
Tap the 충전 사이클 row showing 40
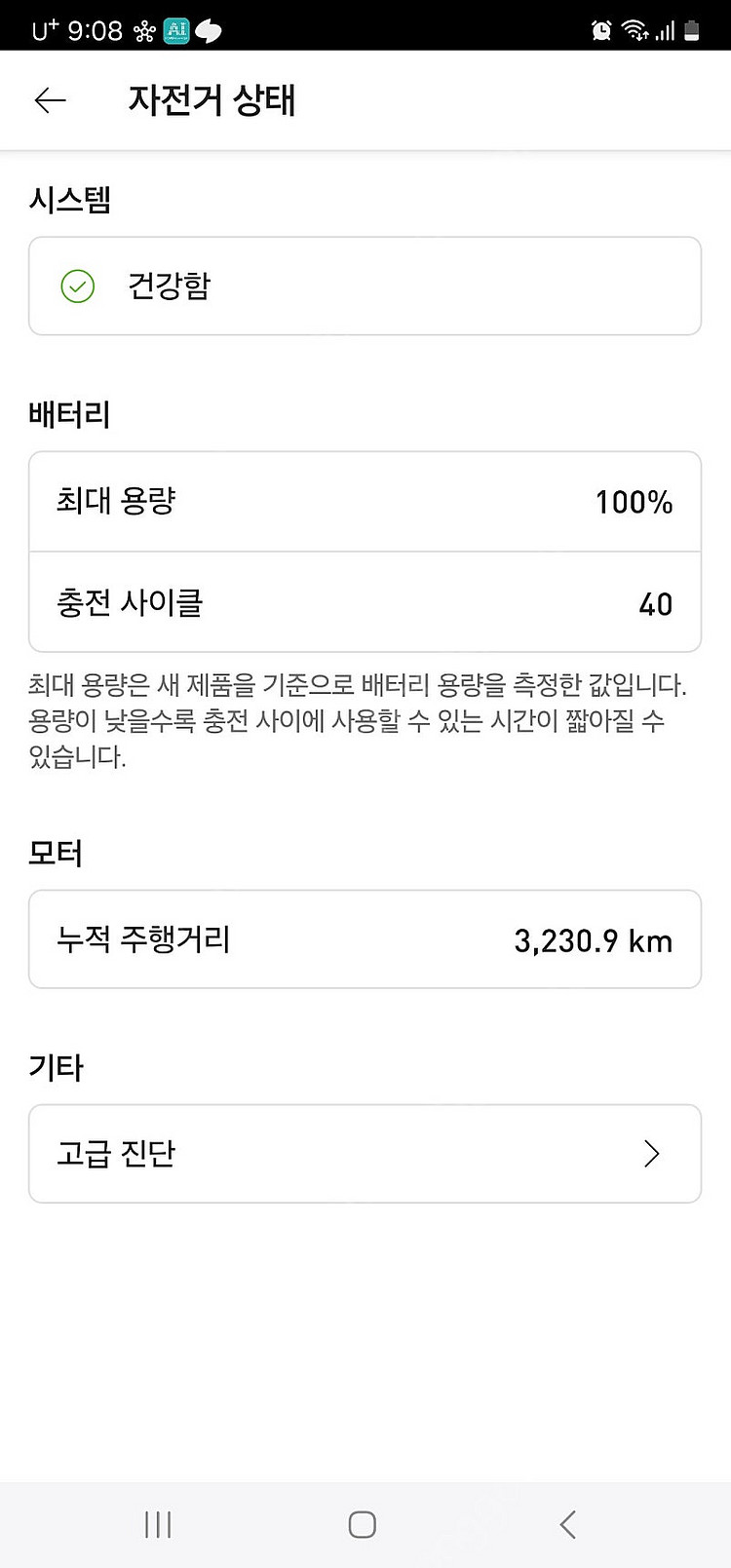[x=365, y=602]
